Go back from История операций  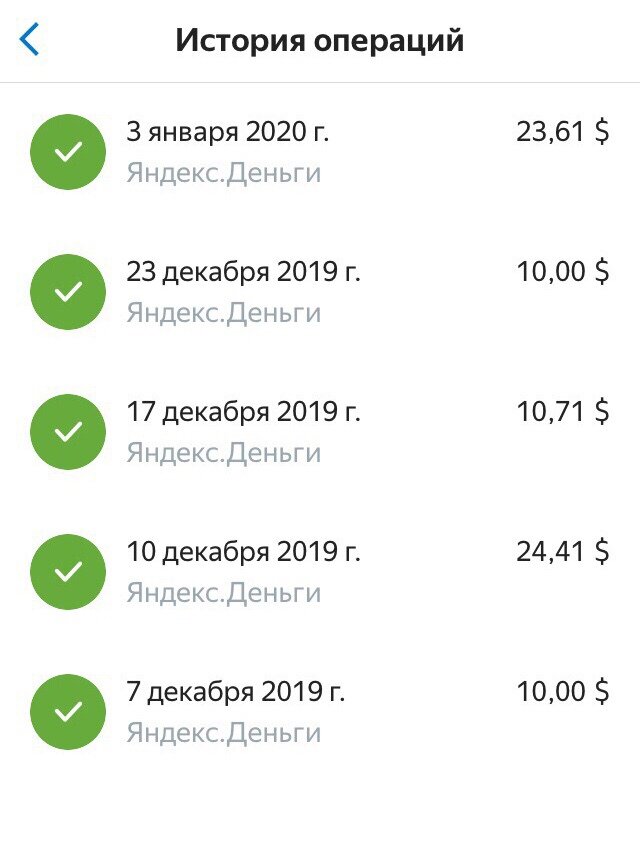[30, 40]
